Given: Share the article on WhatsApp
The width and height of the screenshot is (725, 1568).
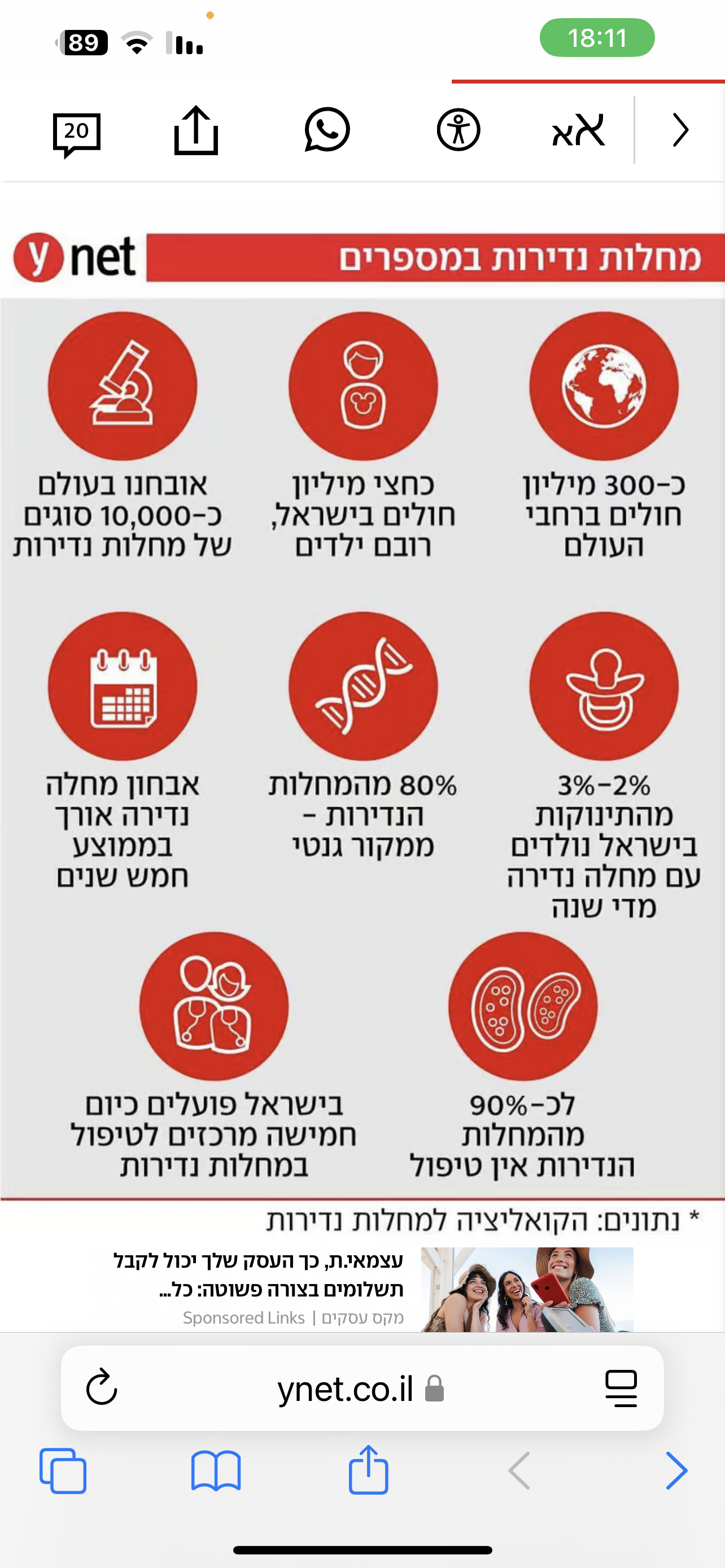Looking at the screenshot, I should coord(327,130).
